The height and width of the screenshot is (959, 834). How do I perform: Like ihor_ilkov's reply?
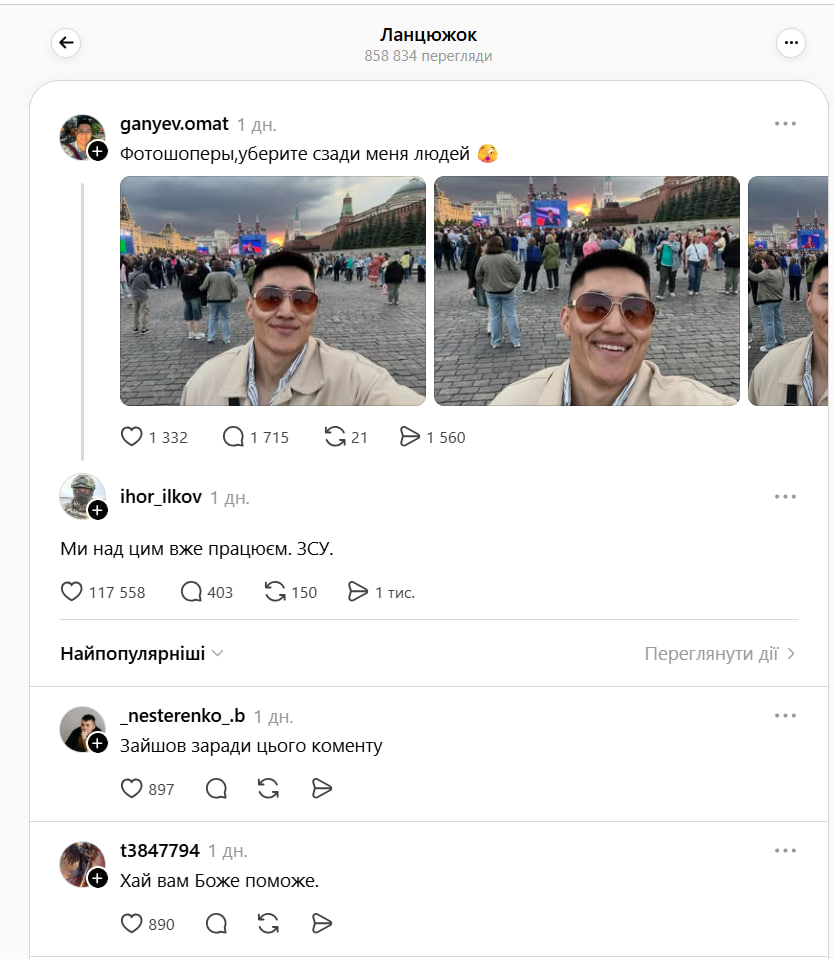click(x=72, y=592)
